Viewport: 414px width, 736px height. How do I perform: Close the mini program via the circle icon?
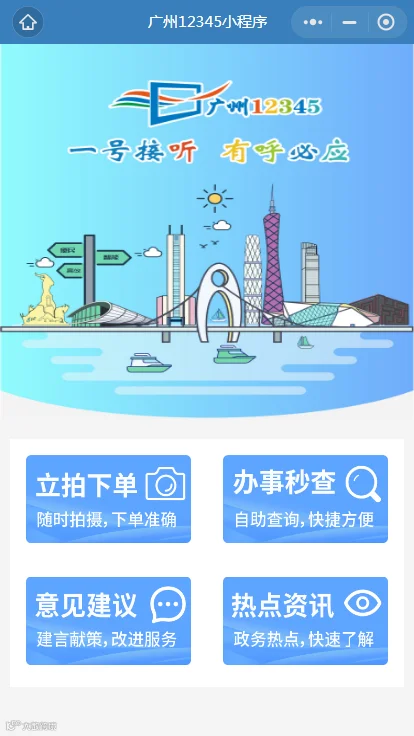click(x=386, y=22)
